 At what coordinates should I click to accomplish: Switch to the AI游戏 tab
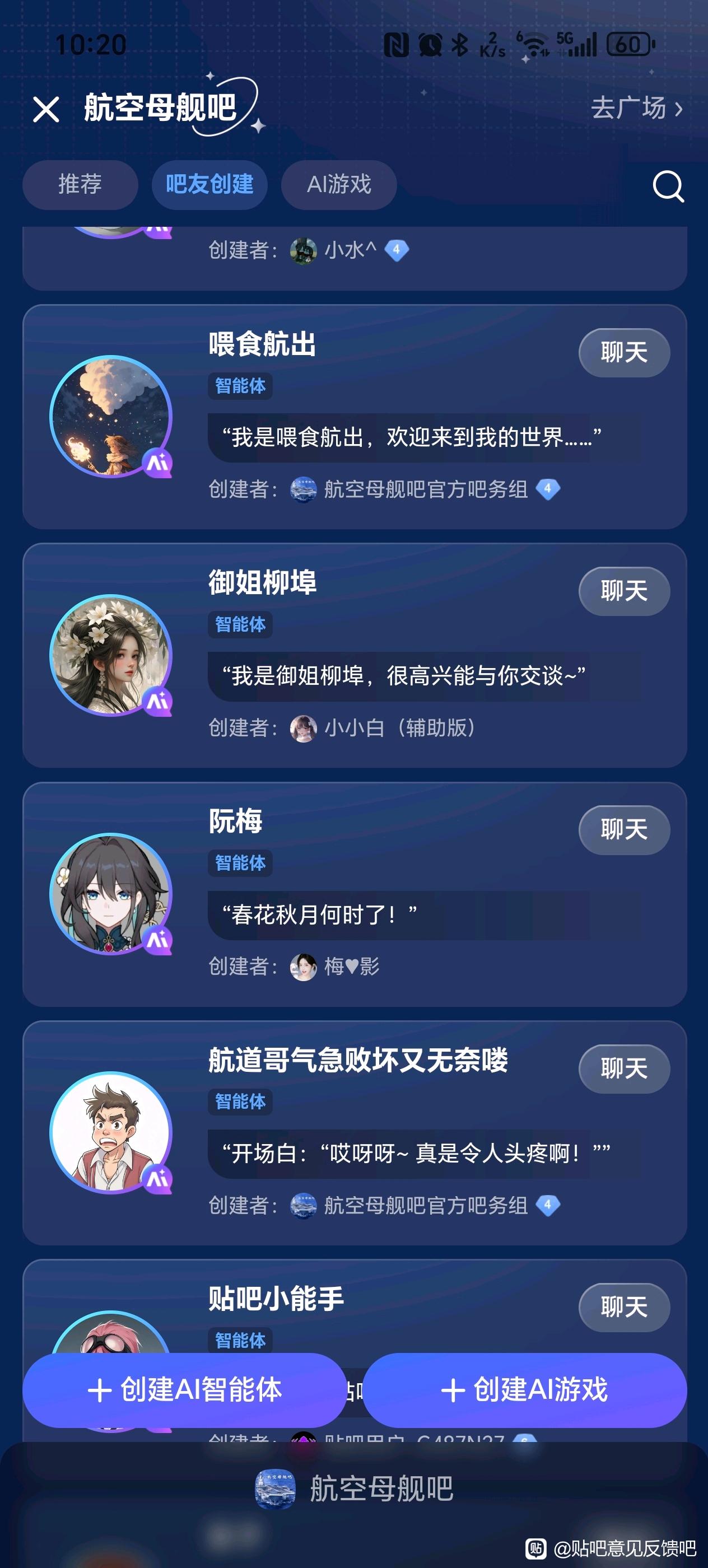click(338, 184)
